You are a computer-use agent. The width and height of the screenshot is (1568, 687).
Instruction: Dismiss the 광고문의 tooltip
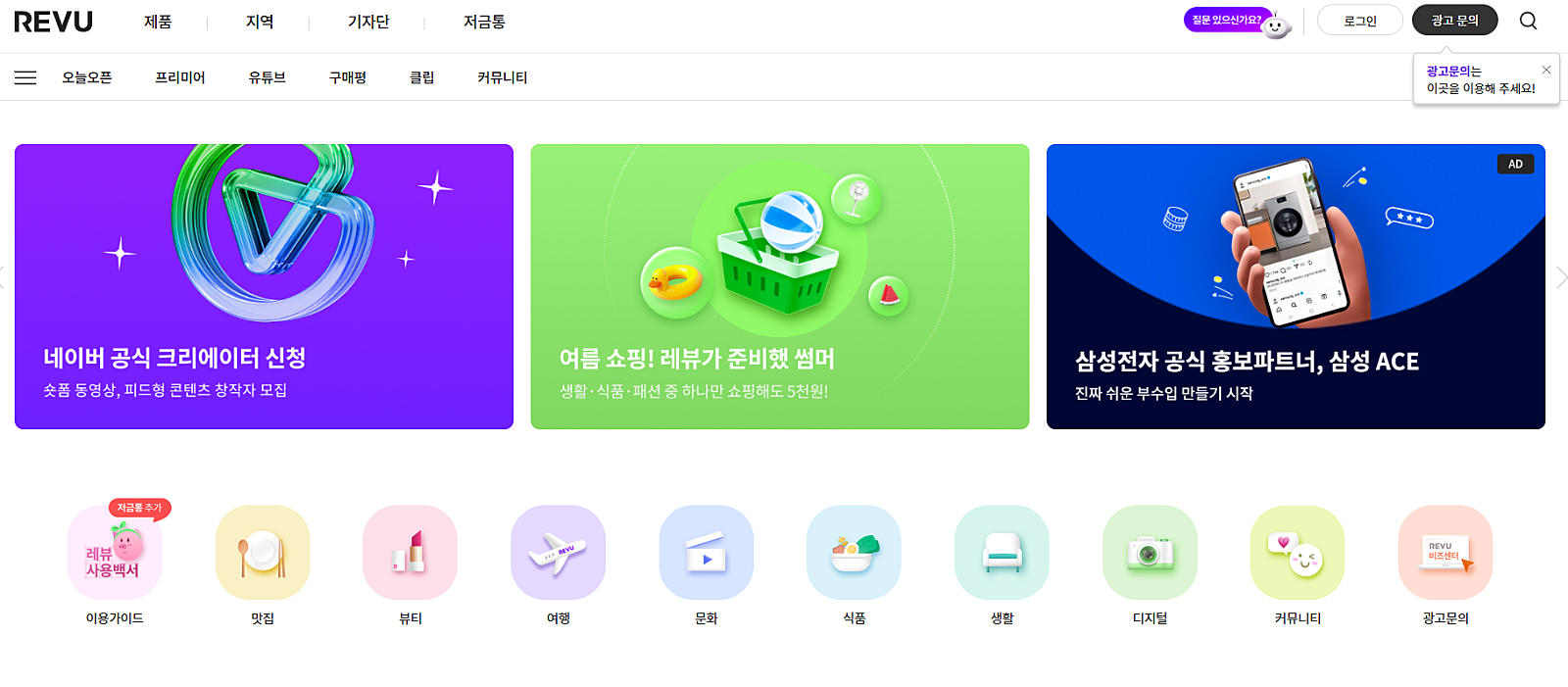tap(1546, 70)
